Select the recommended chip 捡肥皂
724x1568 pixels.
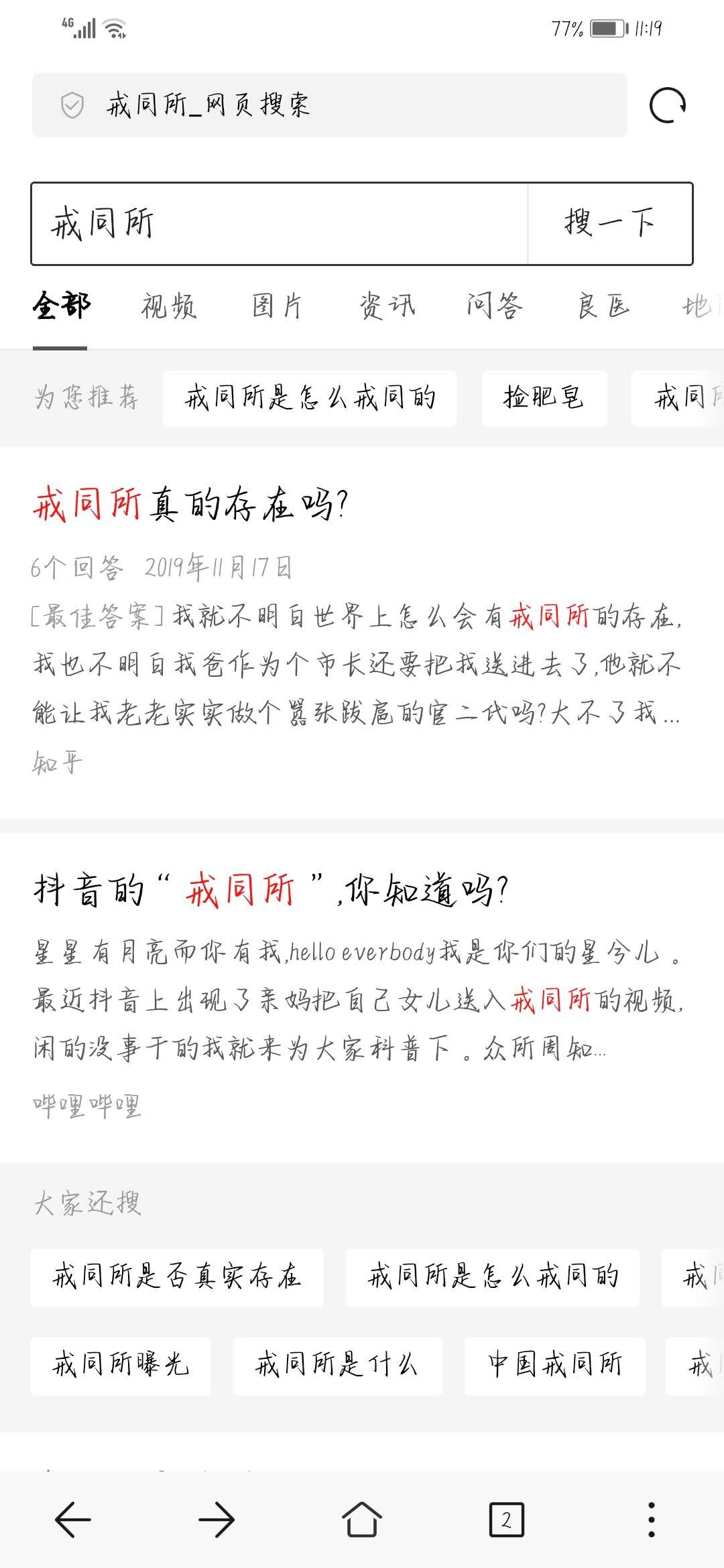click(x=544, y=399)
